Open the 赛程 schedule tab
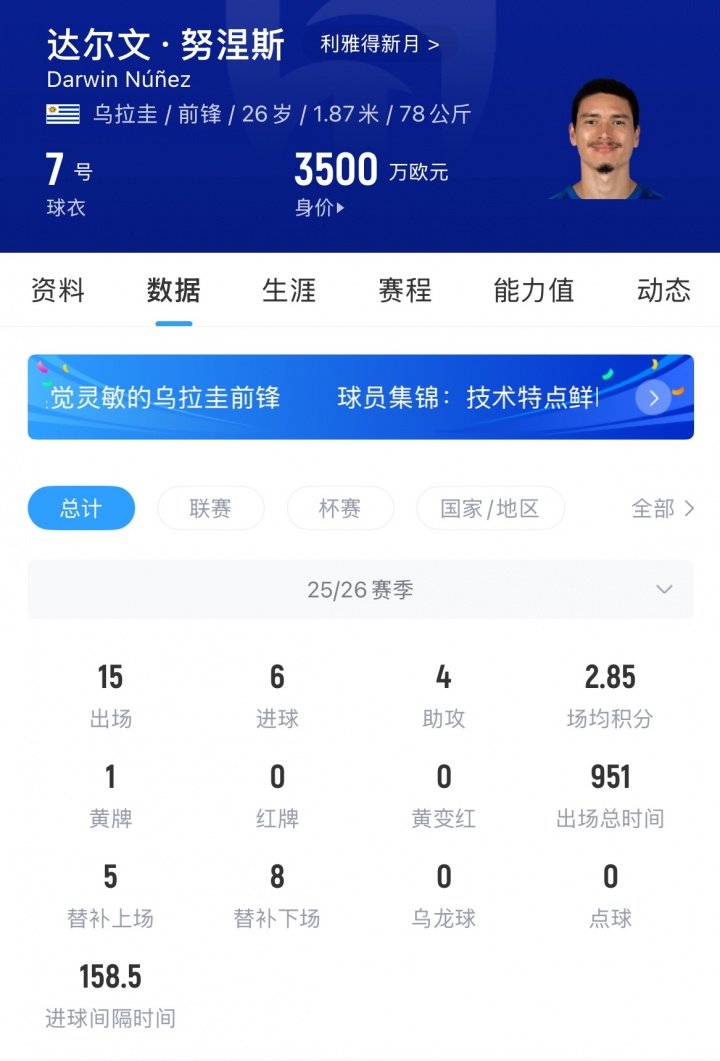This screenshot has height=1061, width=720. [x=404, y=290]
